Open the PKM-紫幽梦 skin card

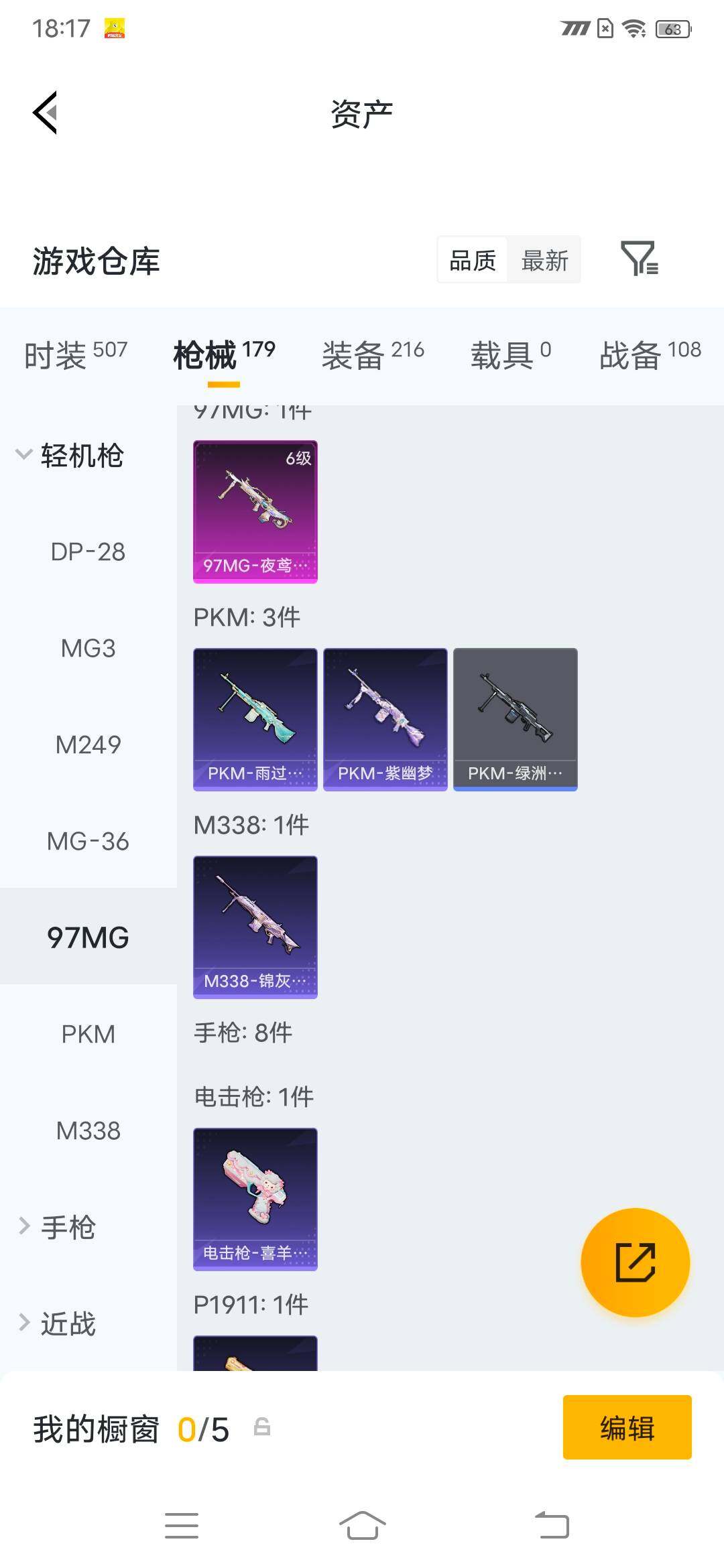(x=385, y=720)
